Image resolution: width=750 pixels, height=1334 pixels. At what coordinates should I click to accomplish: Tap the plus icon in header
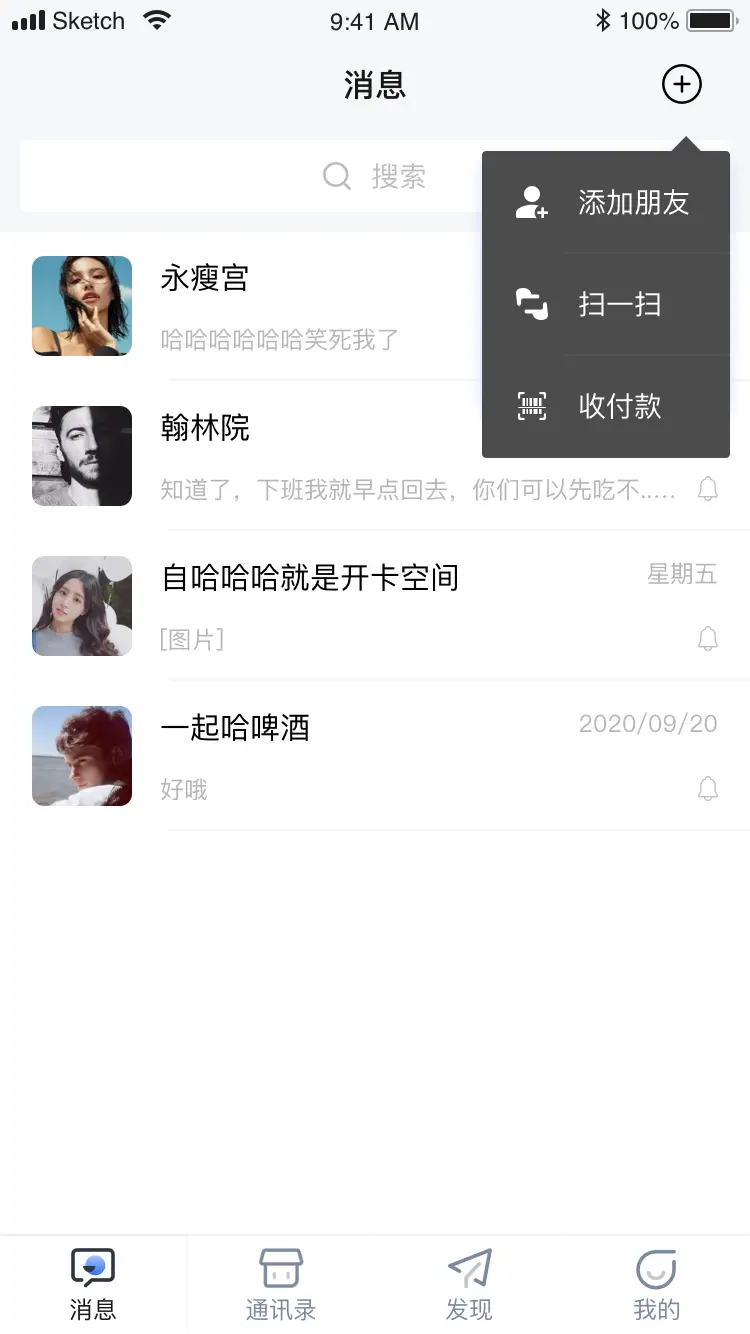click(x=682, y=85)
